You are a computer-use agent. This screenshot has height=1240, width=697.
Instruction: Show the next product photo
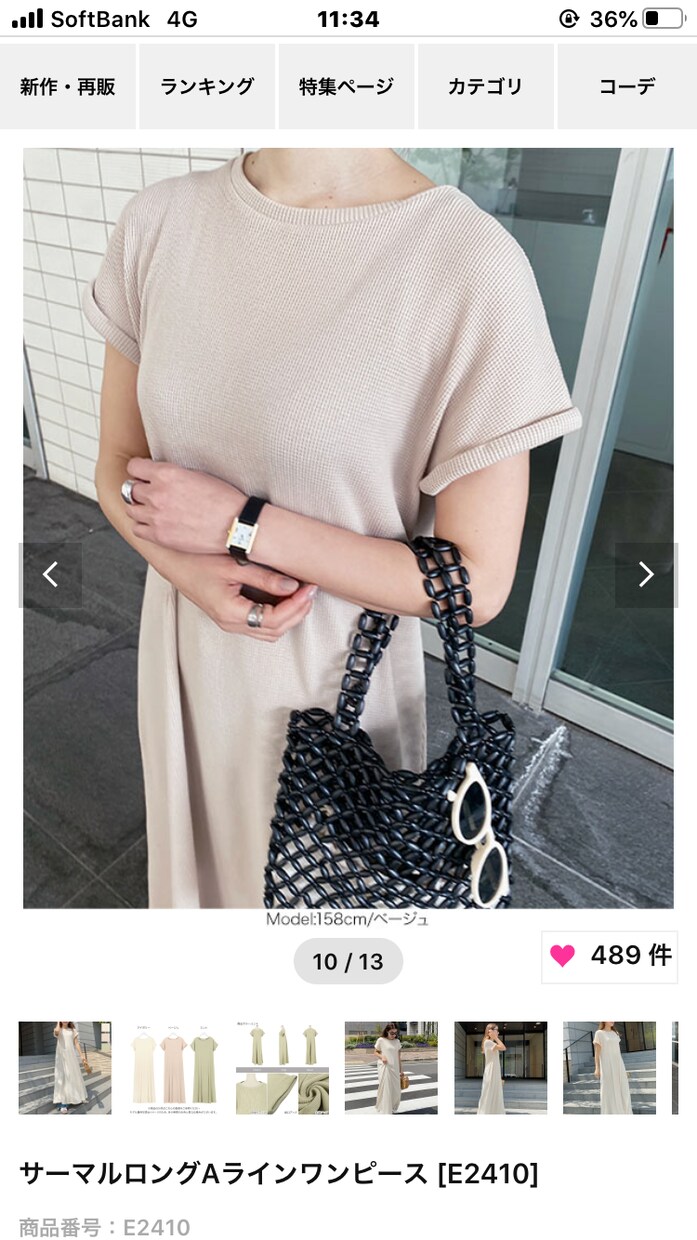tap(646, 575)
